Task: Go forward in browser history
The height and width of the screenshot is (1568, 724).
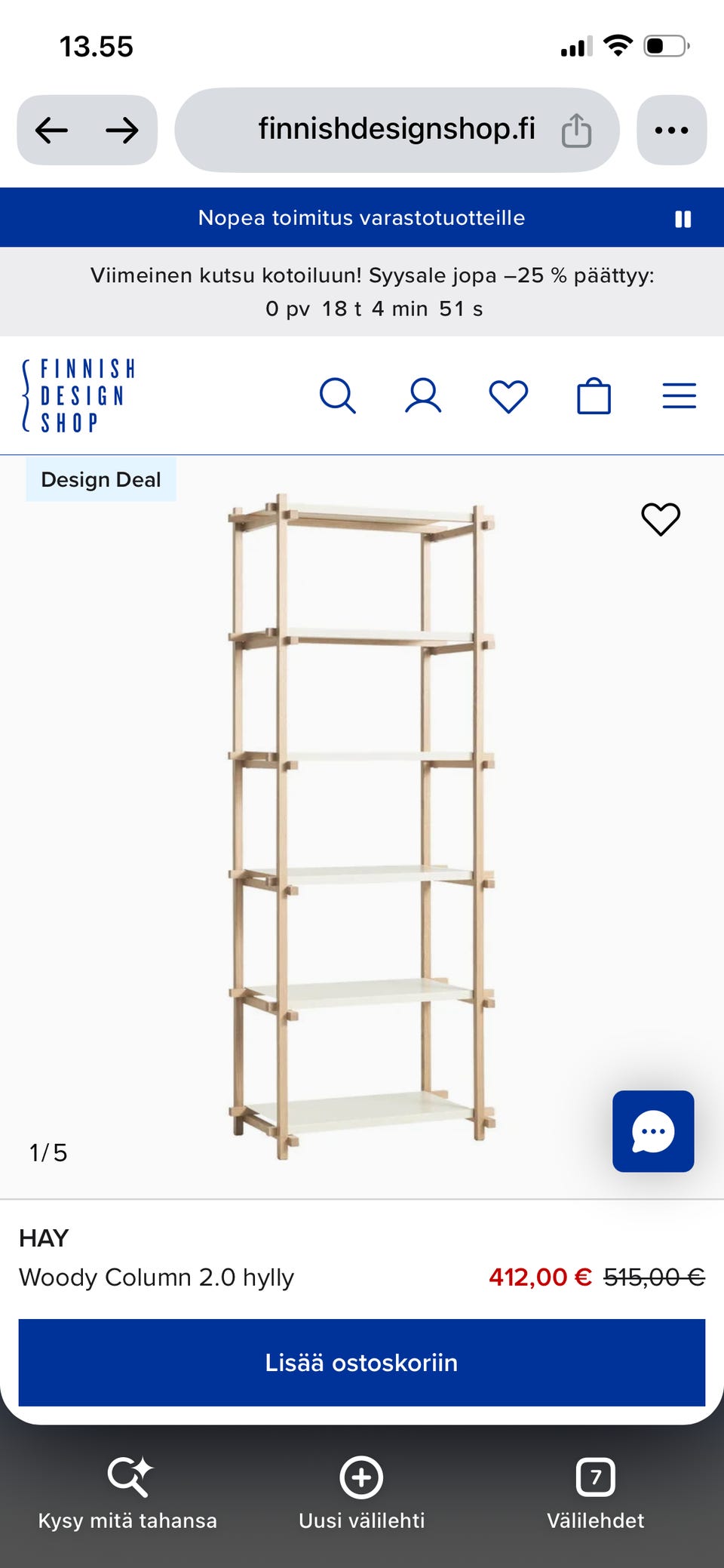Action: click(x=122, y=130)
